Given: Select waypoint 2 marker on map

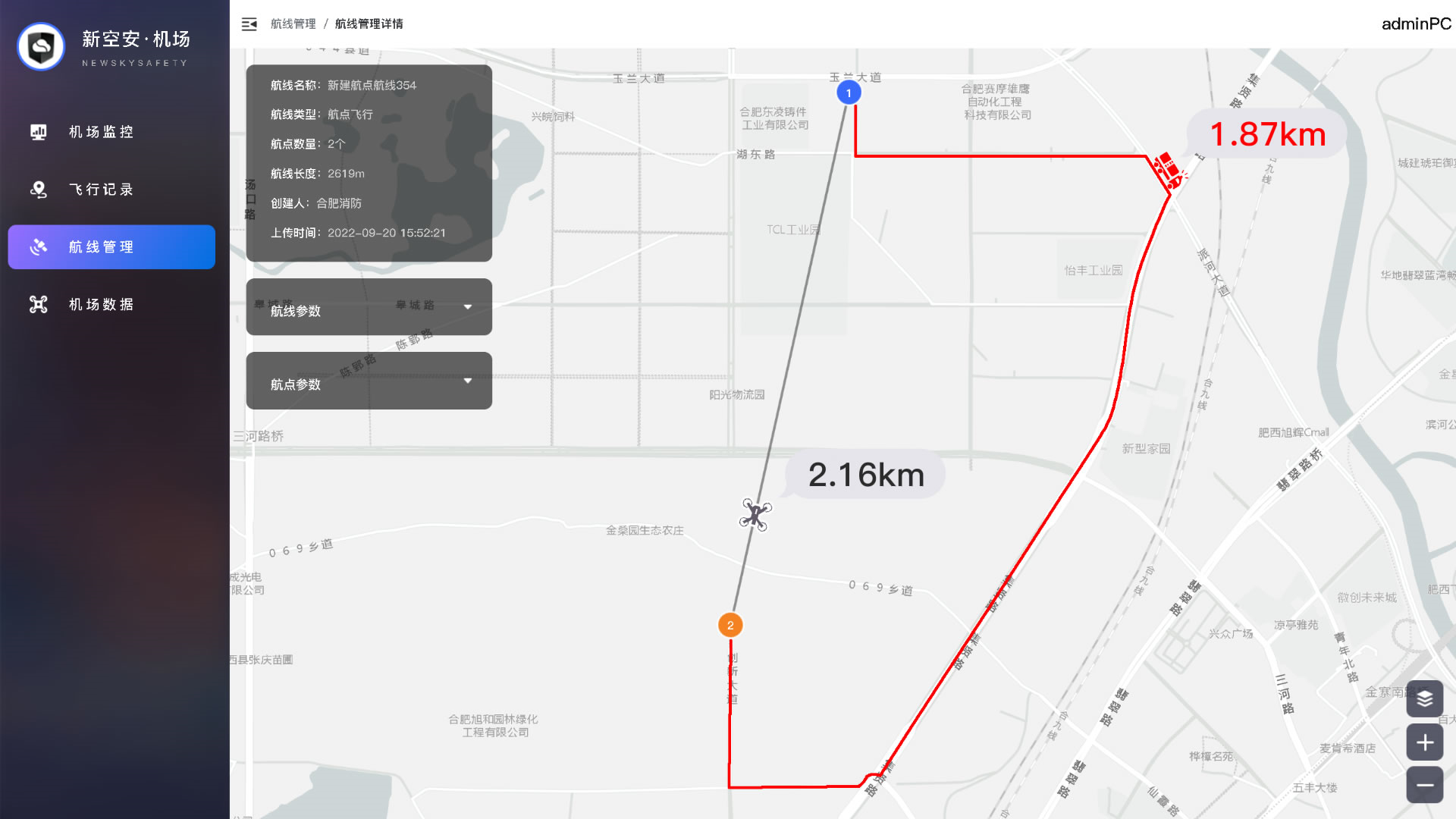Looking at the screenshot, I should tap(730, 625).
